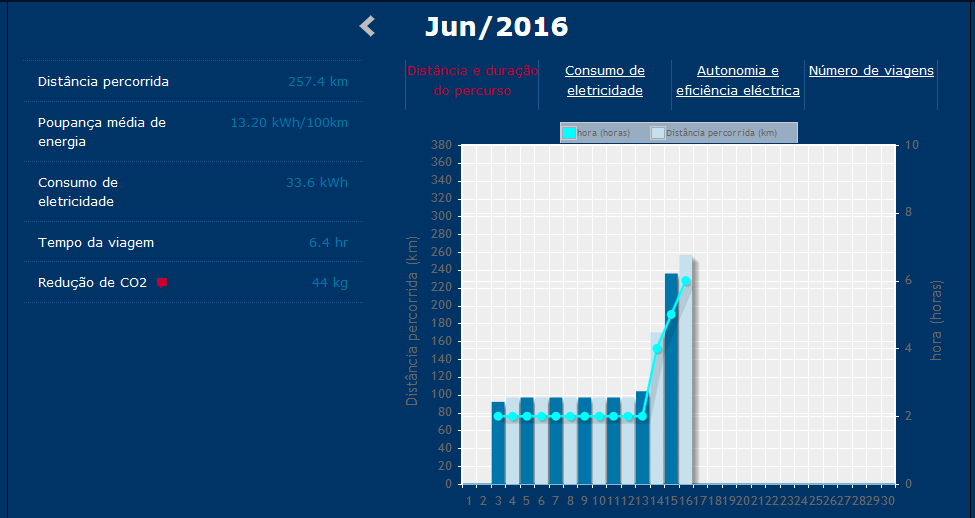Show the Número de viagens chart
This screenshot has width=975, height=518.
pyautogui.click(x=871, y=71)
